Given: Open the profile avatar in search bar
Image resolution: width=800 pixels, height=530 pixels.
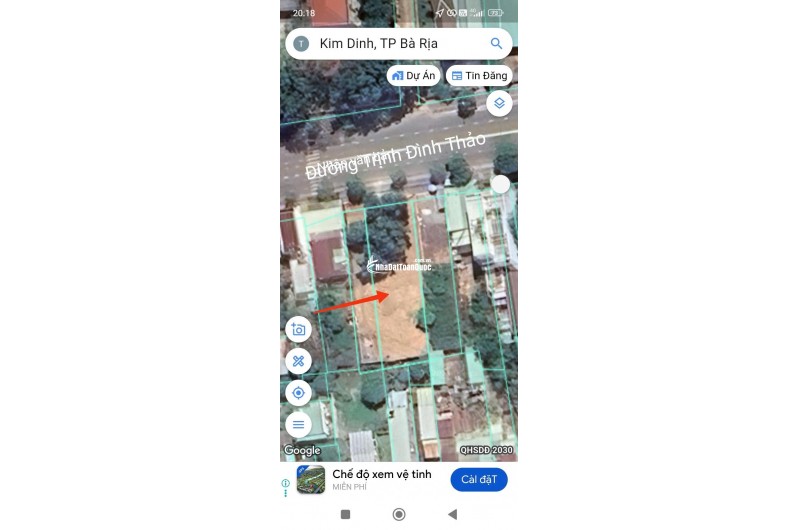Looking at the screenshot, I should click(301, 44).
